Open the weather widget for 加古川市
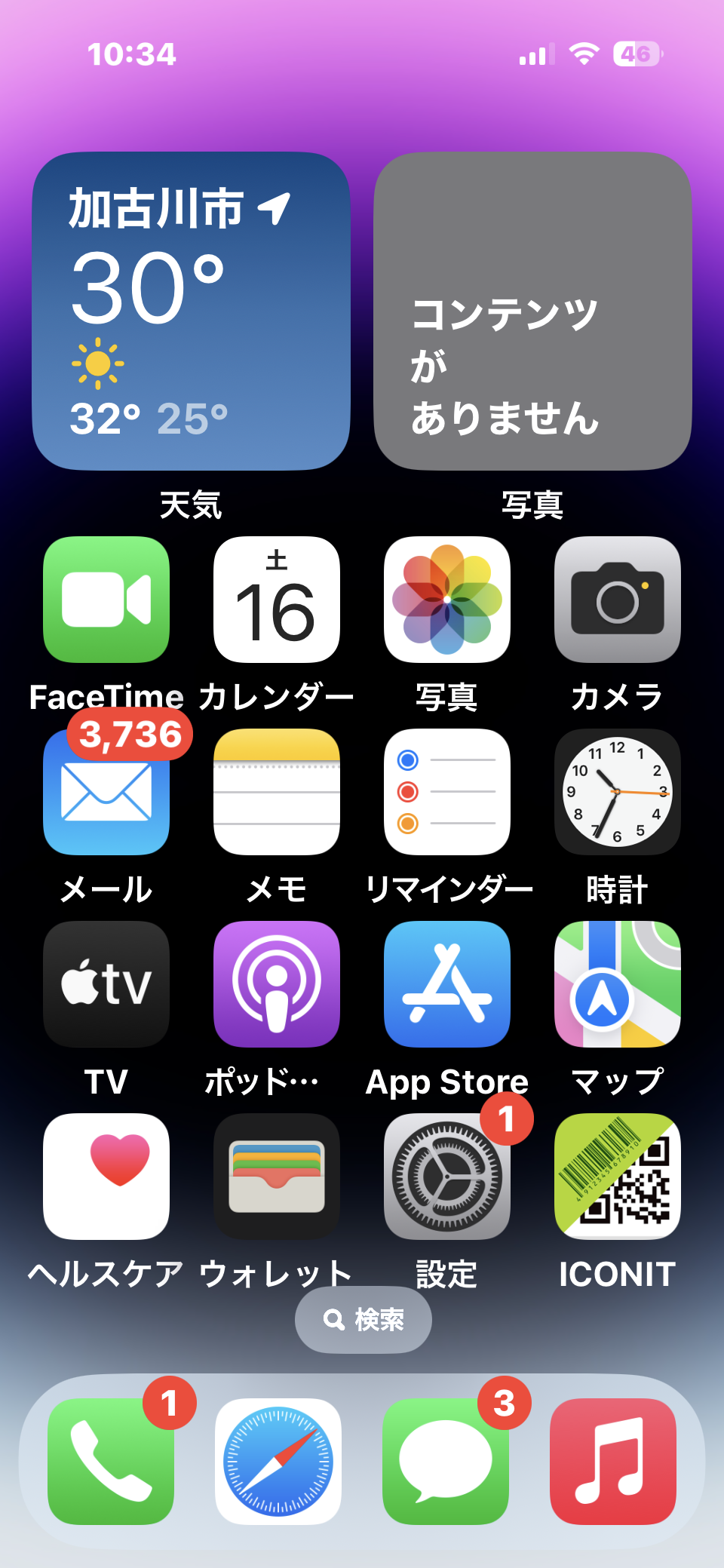Viewport: 724px width, 1568px height. (x=191, y=311)
